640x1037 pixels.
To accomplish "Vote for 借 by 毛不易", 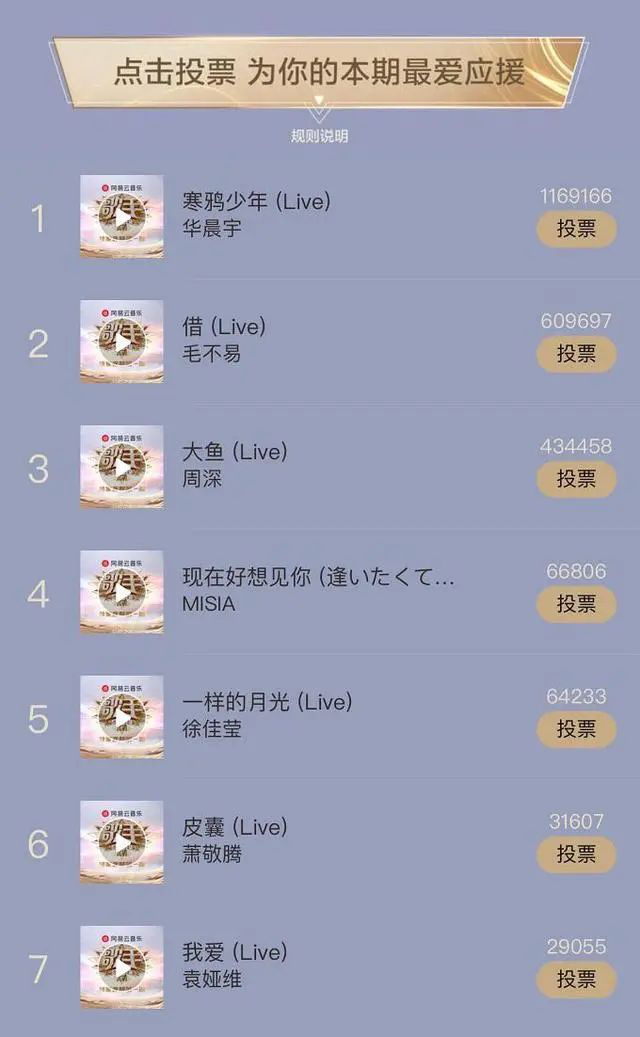I will [576, 354].
